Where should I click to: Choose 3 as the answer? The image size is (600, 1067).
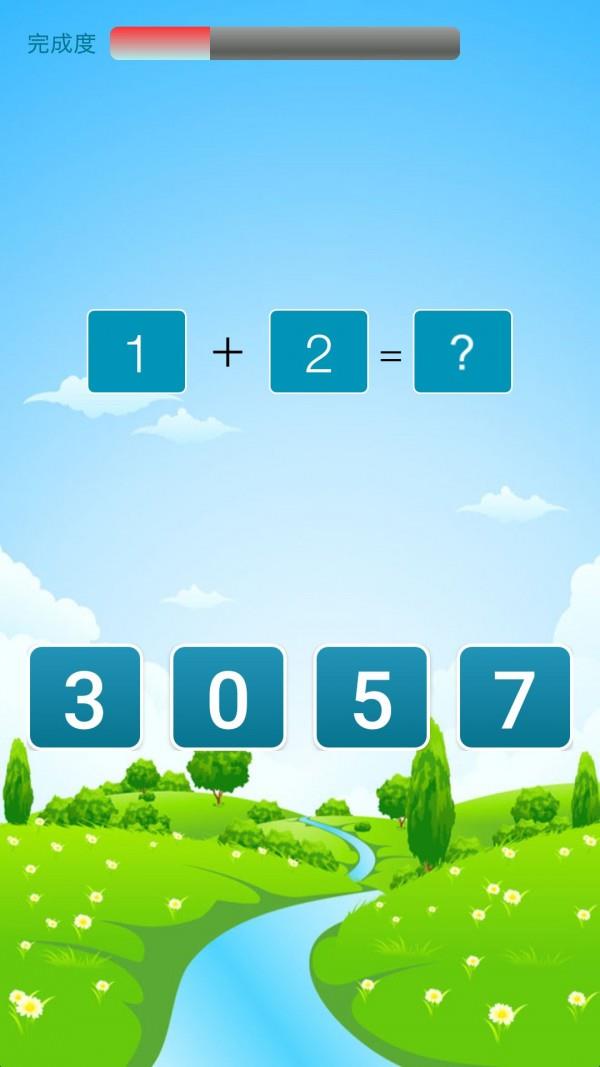pyautogui.click(x=85, y=698)
